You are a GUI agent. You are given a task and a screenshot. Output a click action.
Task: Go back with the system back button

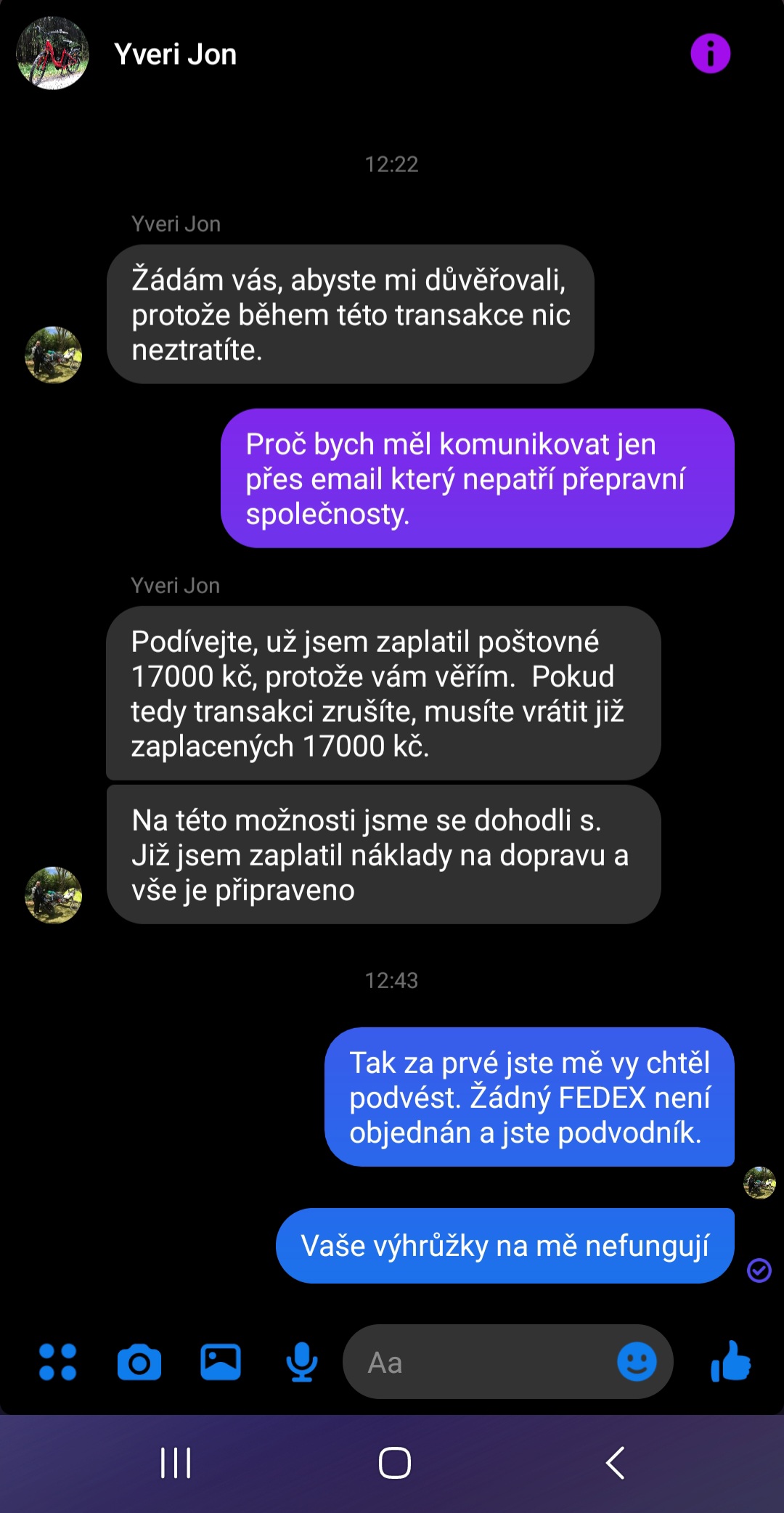pyautogui.click(x=615, y=1463)
